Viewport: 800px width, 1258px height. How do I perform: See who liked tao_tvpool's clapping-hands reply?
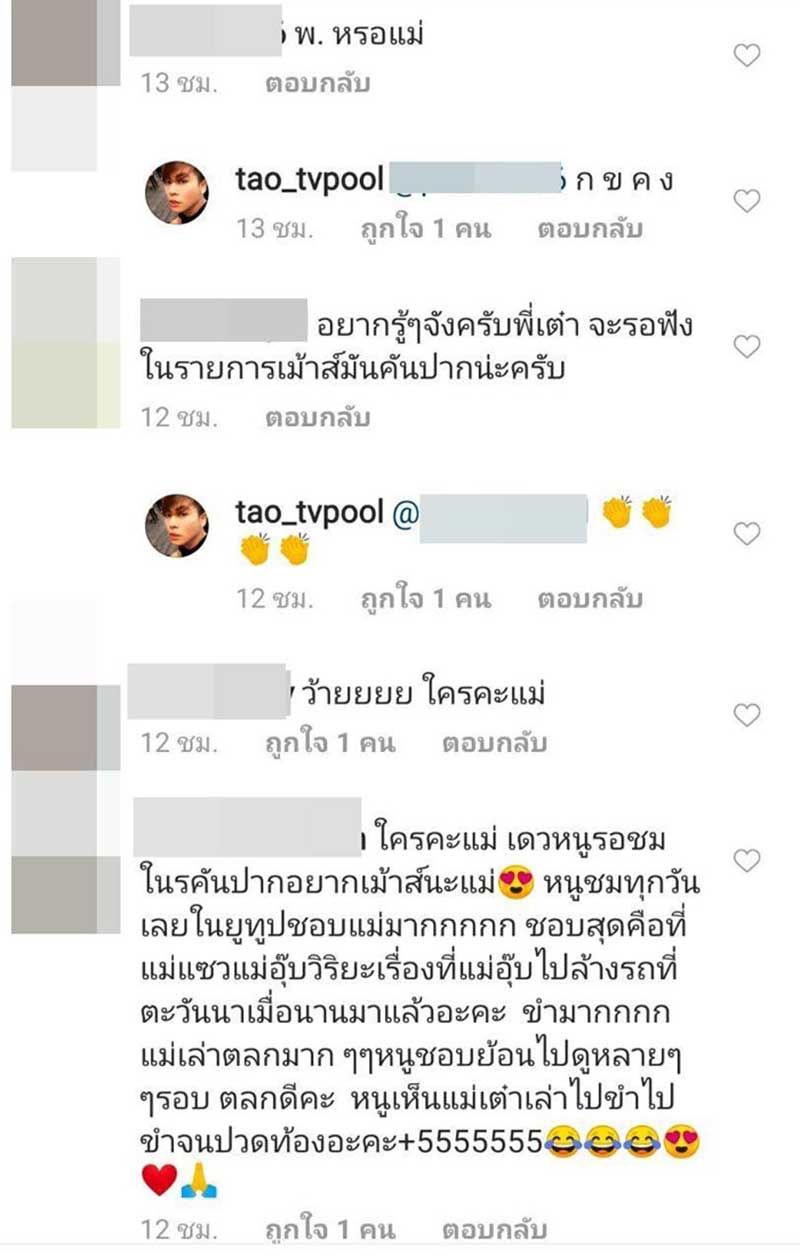point(425,599)
